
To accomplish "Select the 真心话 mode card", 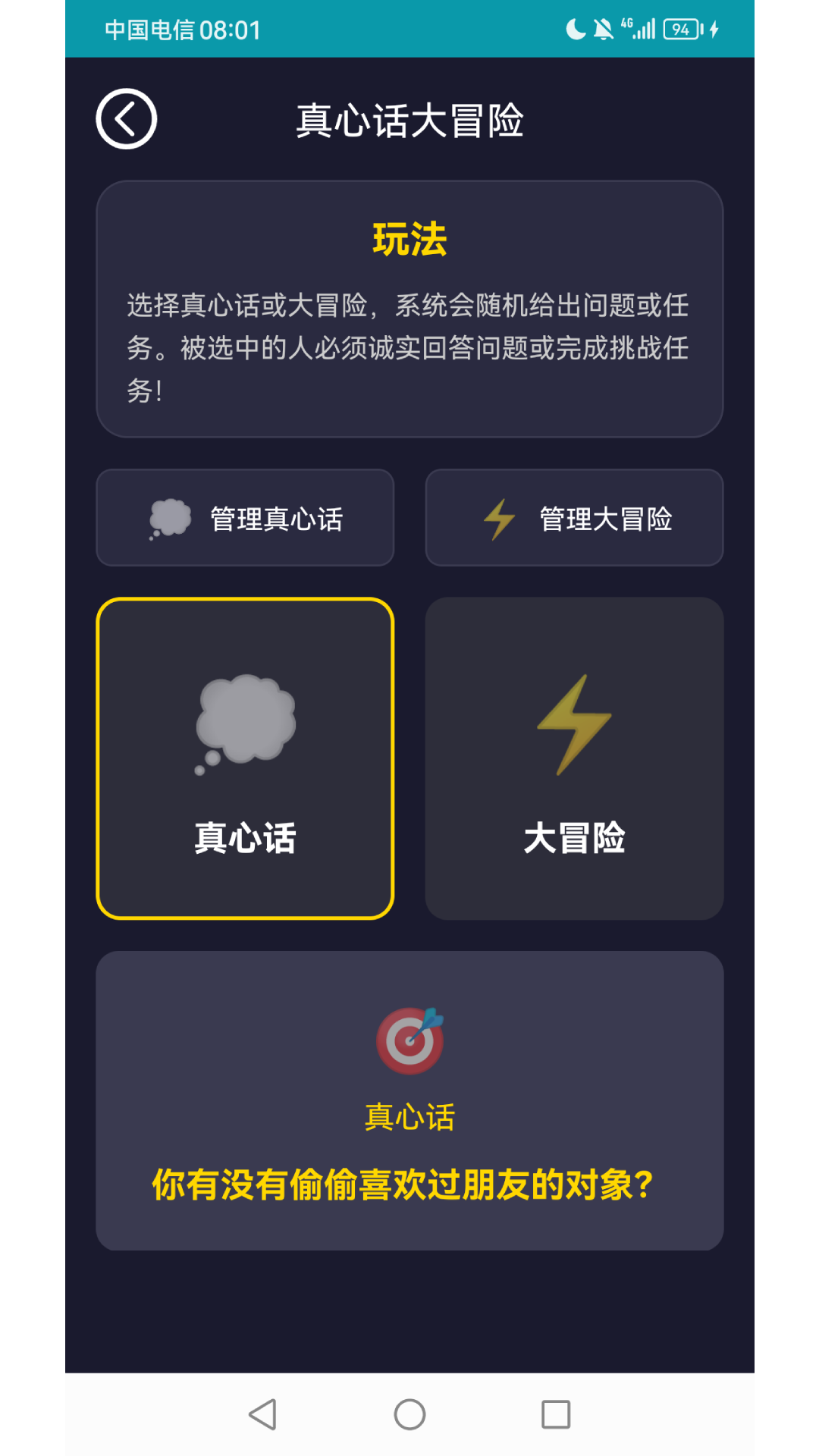I will 244,758.
